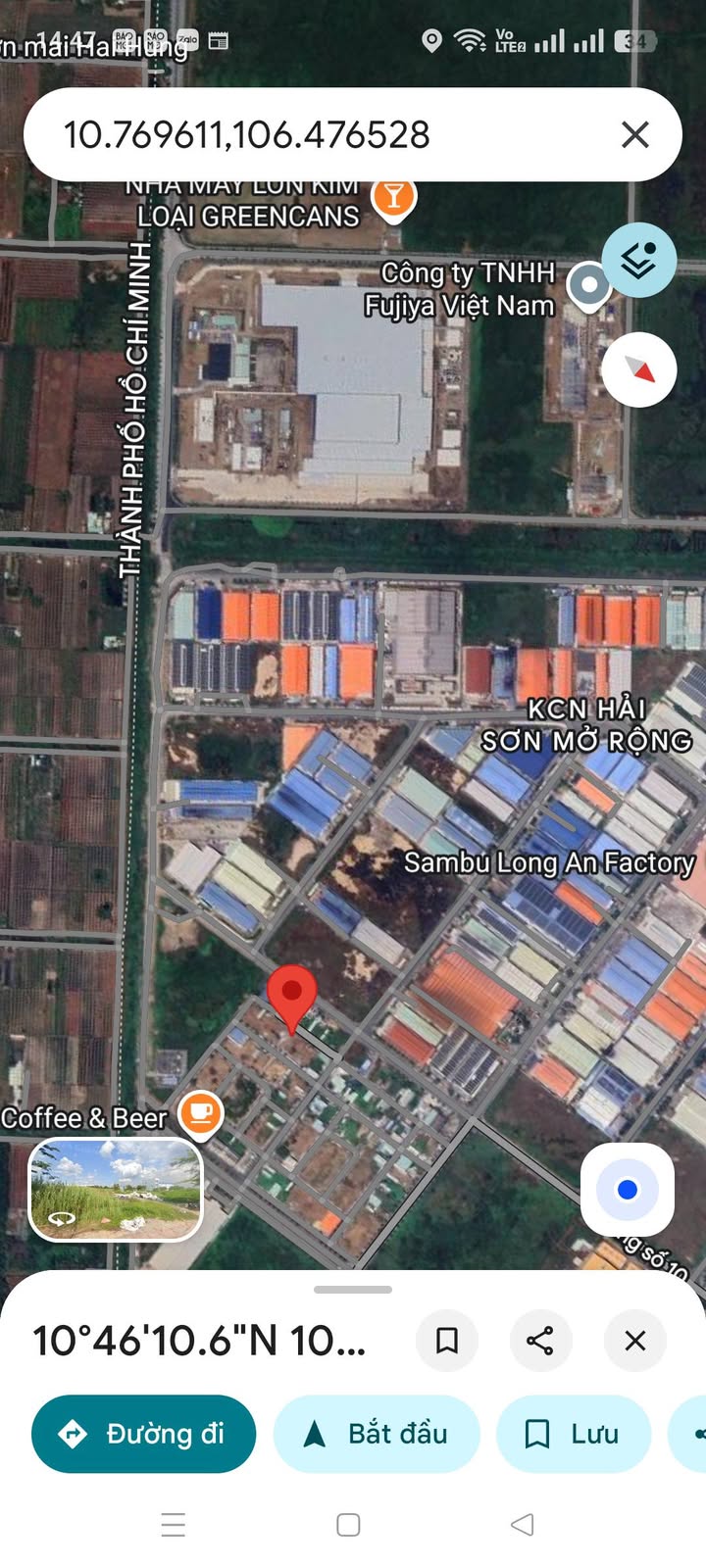706x1568 pixels.
Task: Get directions with Đường đi
Action: coord(143,1434)
